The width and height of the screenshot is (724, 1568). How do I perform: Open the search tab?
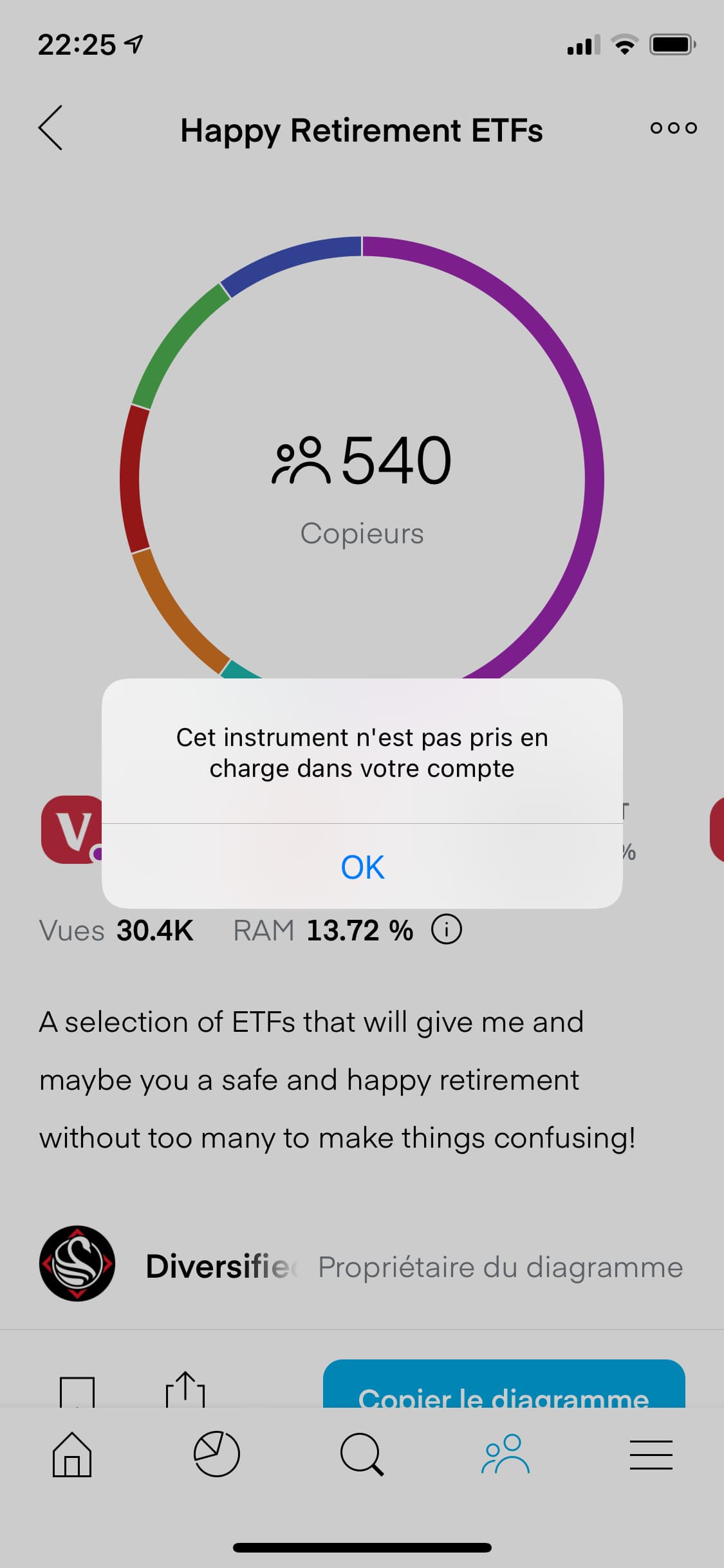pos(362,1455)
